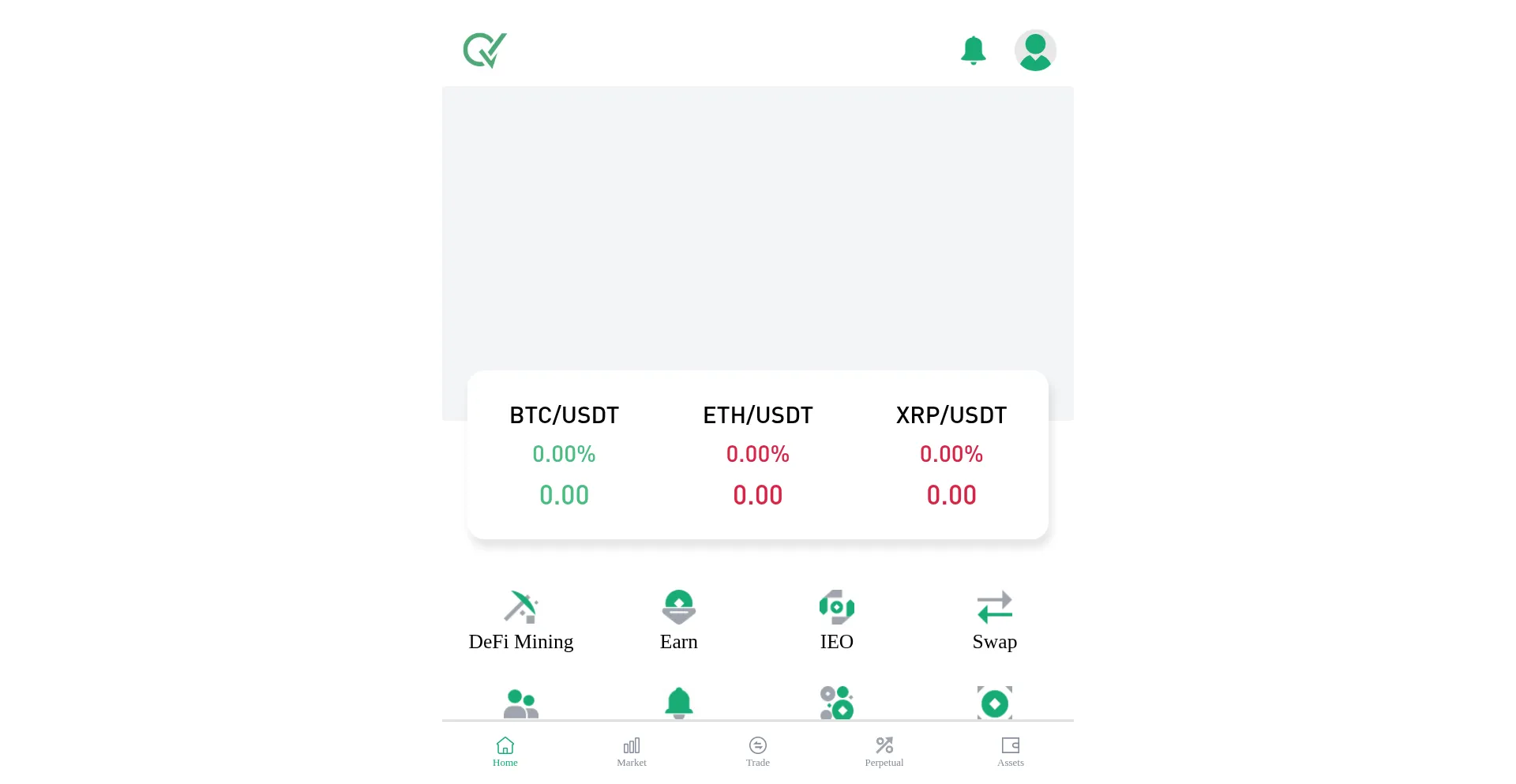1516x784 pixels.
Task: Open the Perpetual tab
Action: 884,752
